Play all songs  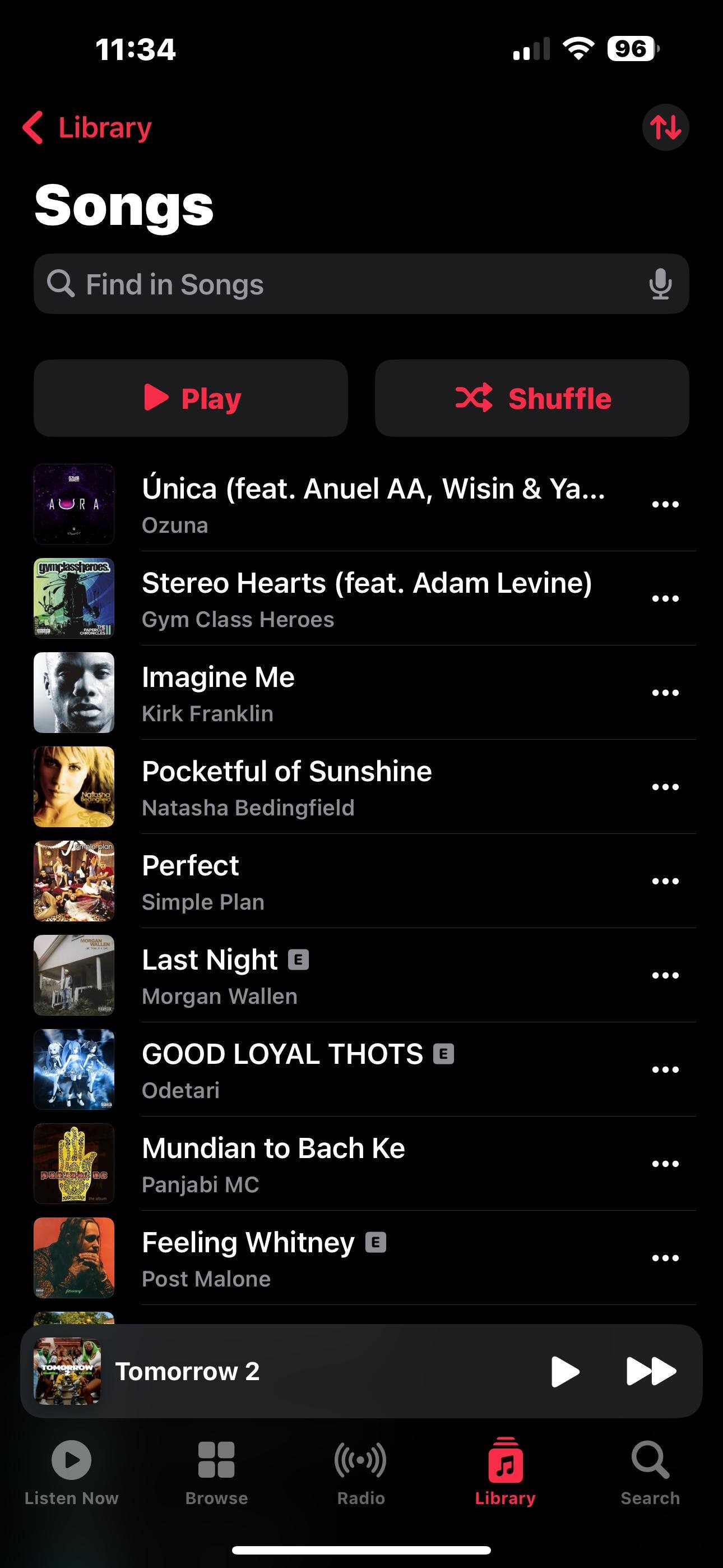point(191,398)
